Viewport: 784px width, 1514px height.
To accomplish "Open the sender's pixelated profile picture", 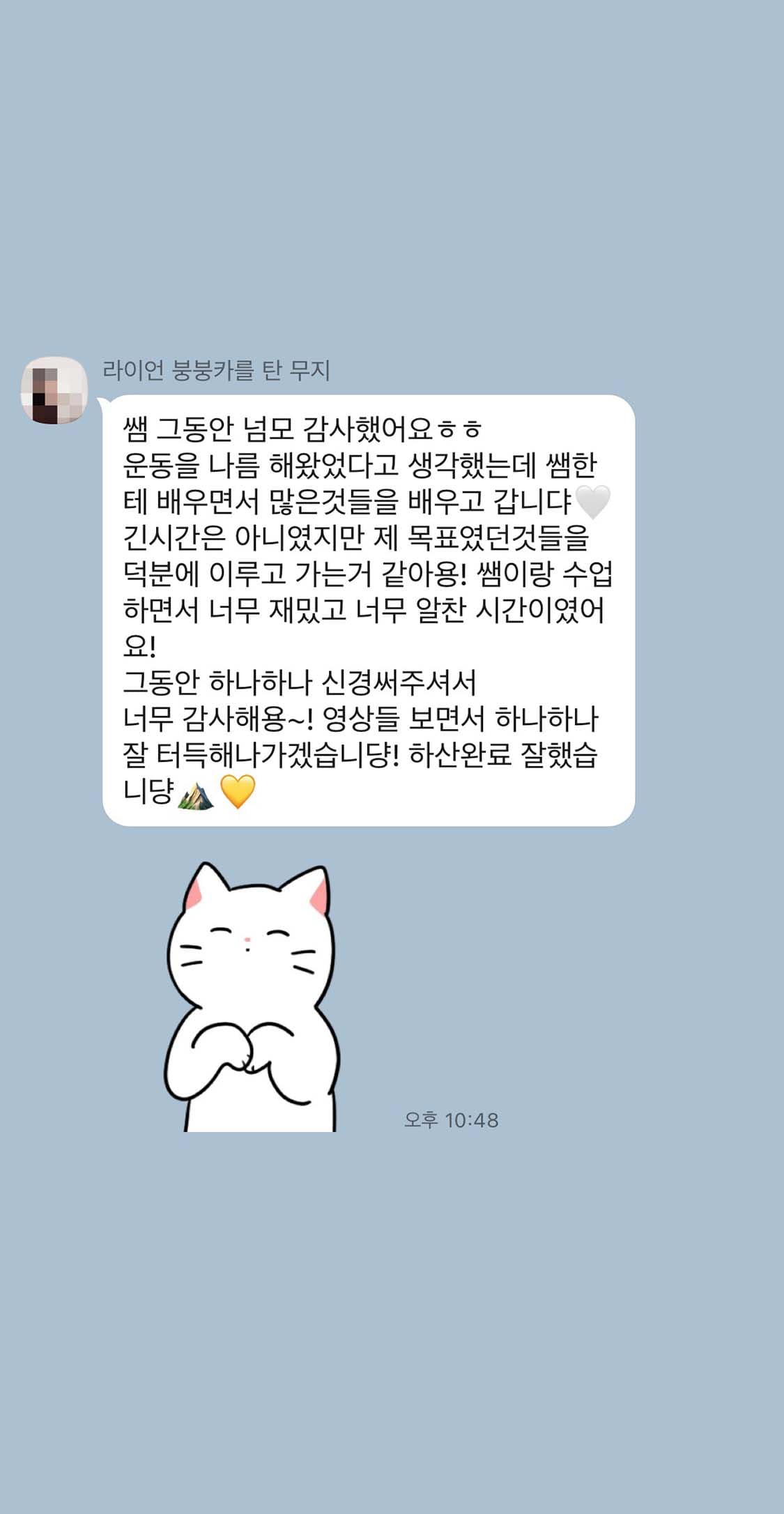I will click(54, 390).
